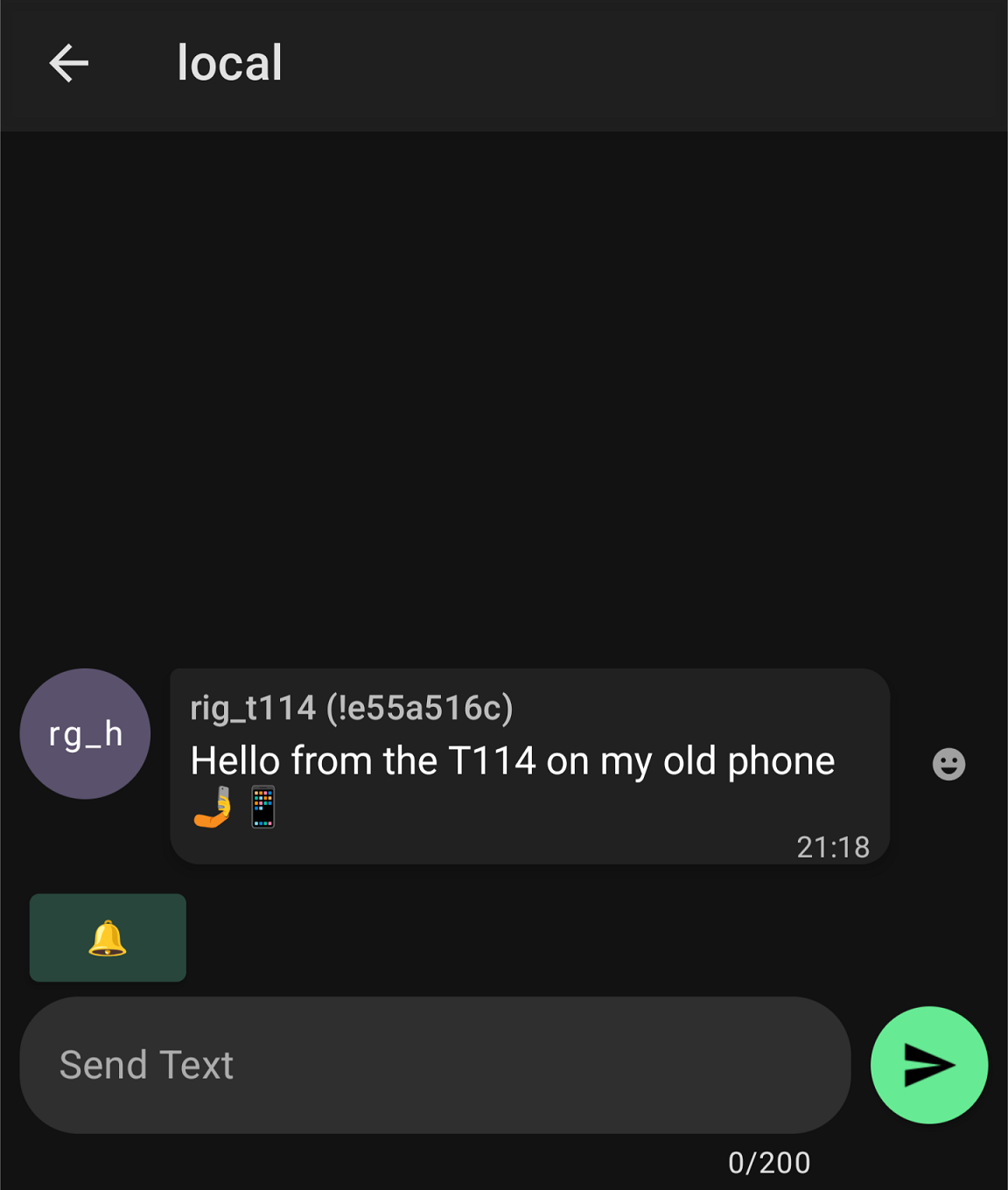Screen dimensions: 1008x1190
Task: Open the rig_t114 message bubble
Action: 529,766
